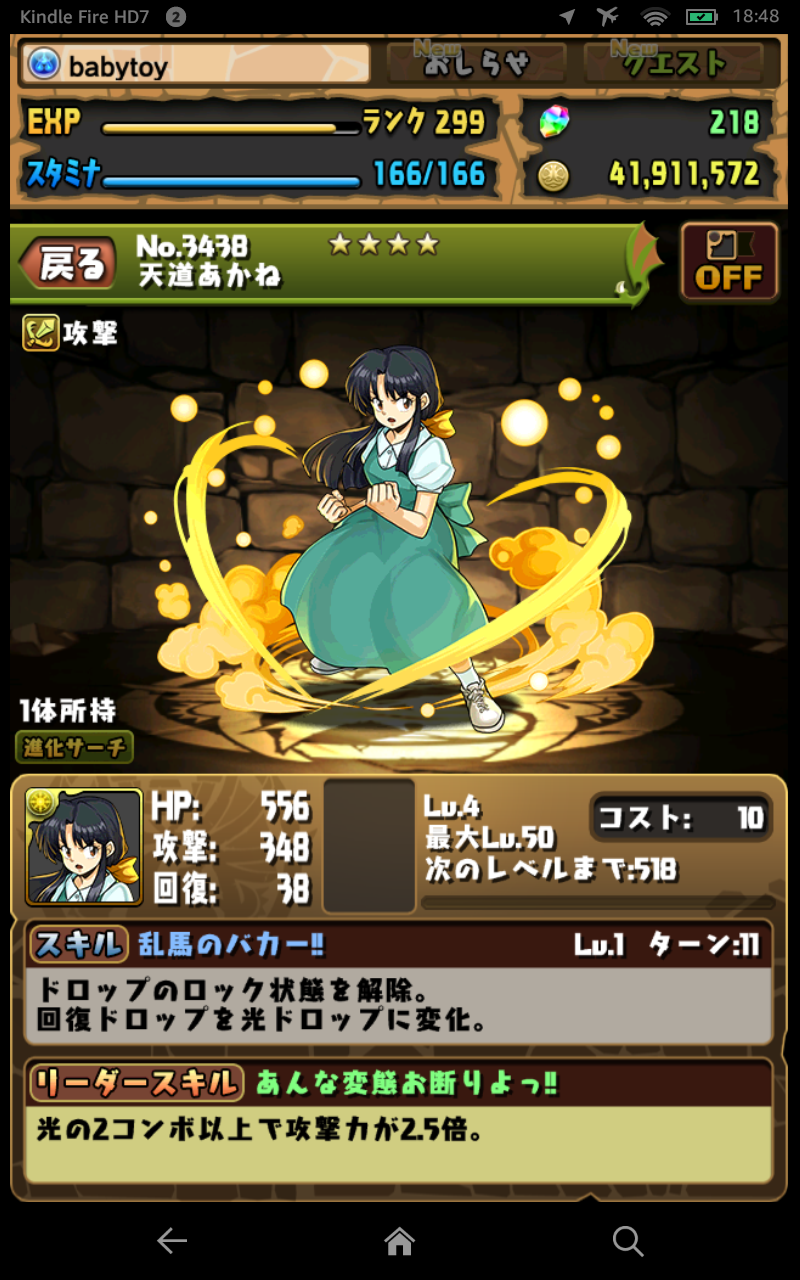
Task: Toggle the favorite OFF button
Action: [729, 263]
